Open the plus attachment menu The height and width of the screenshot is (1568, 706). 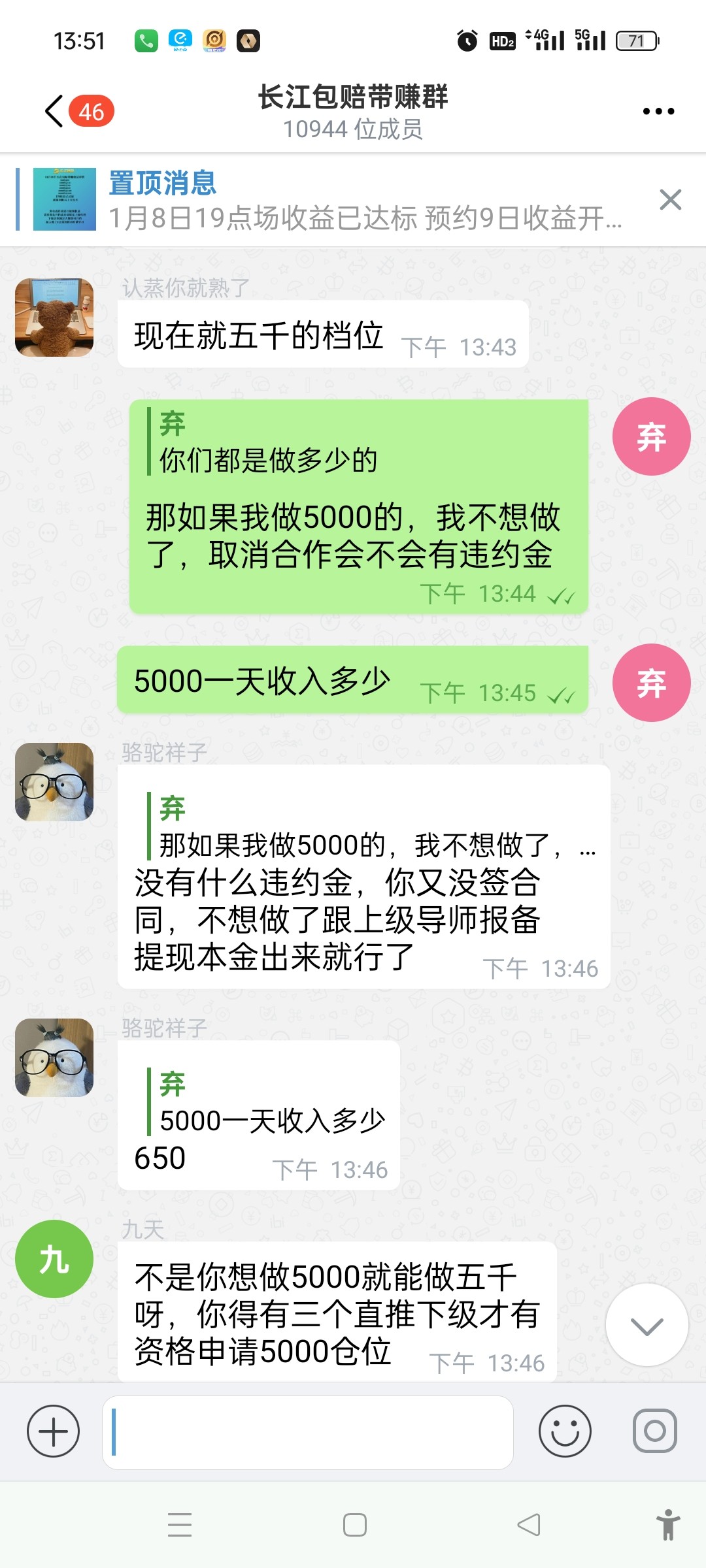(x=53, y=1431)
